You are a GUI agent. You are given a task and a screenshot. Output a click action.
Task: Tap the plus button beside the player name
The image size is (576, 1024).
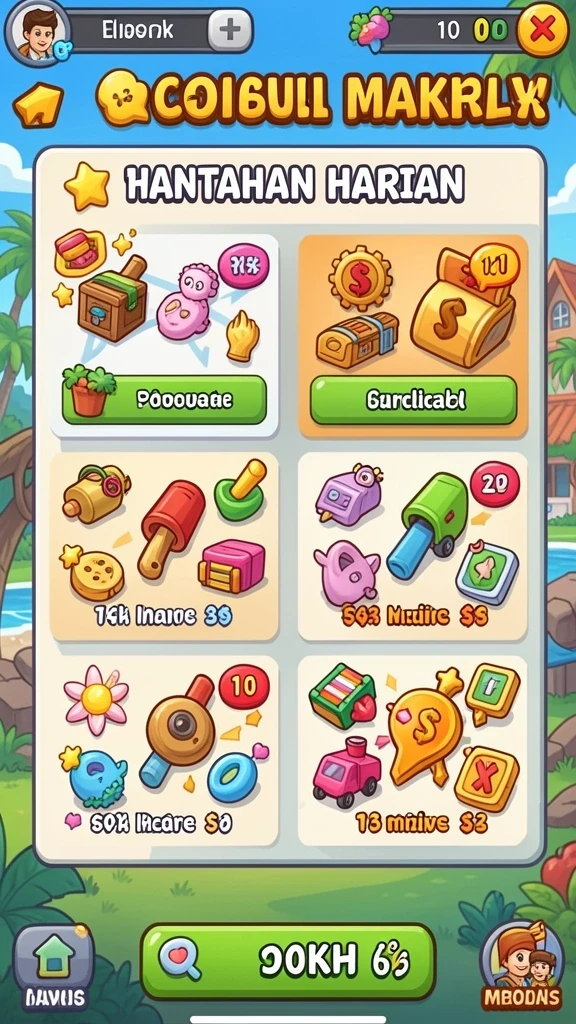[x=229, y=30]
